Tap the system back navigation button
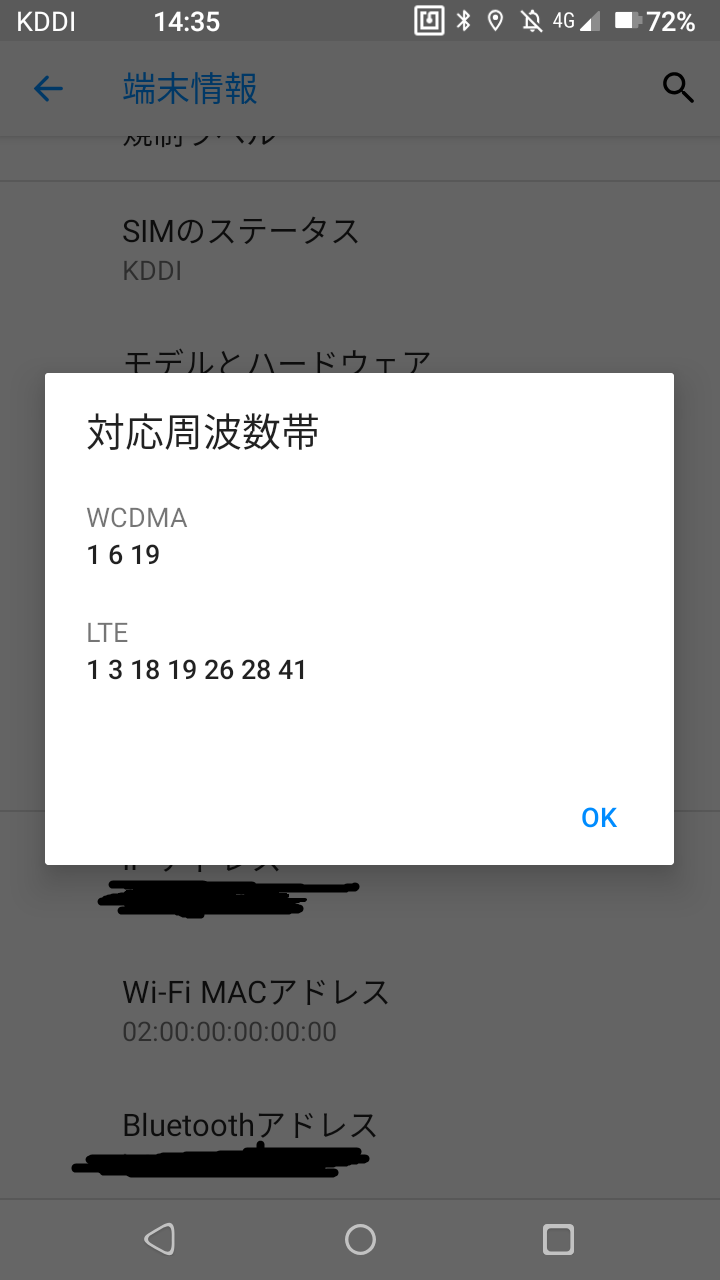This screenshot has height=1280, width=720. (x=160, y=1240)
